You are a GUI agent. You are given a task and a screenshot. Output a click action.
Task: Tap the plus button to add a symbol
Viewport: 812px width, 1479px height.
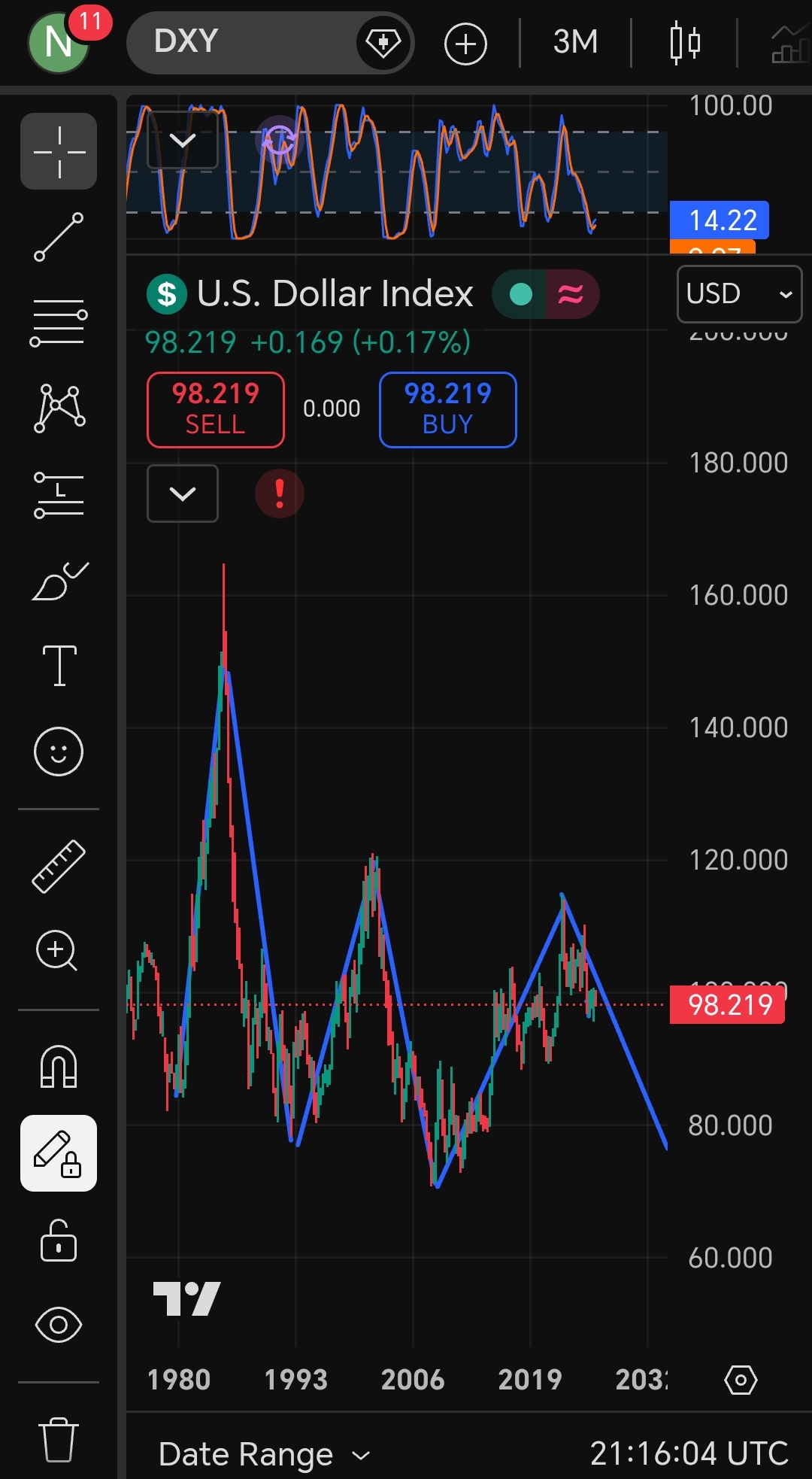(465, 44)
